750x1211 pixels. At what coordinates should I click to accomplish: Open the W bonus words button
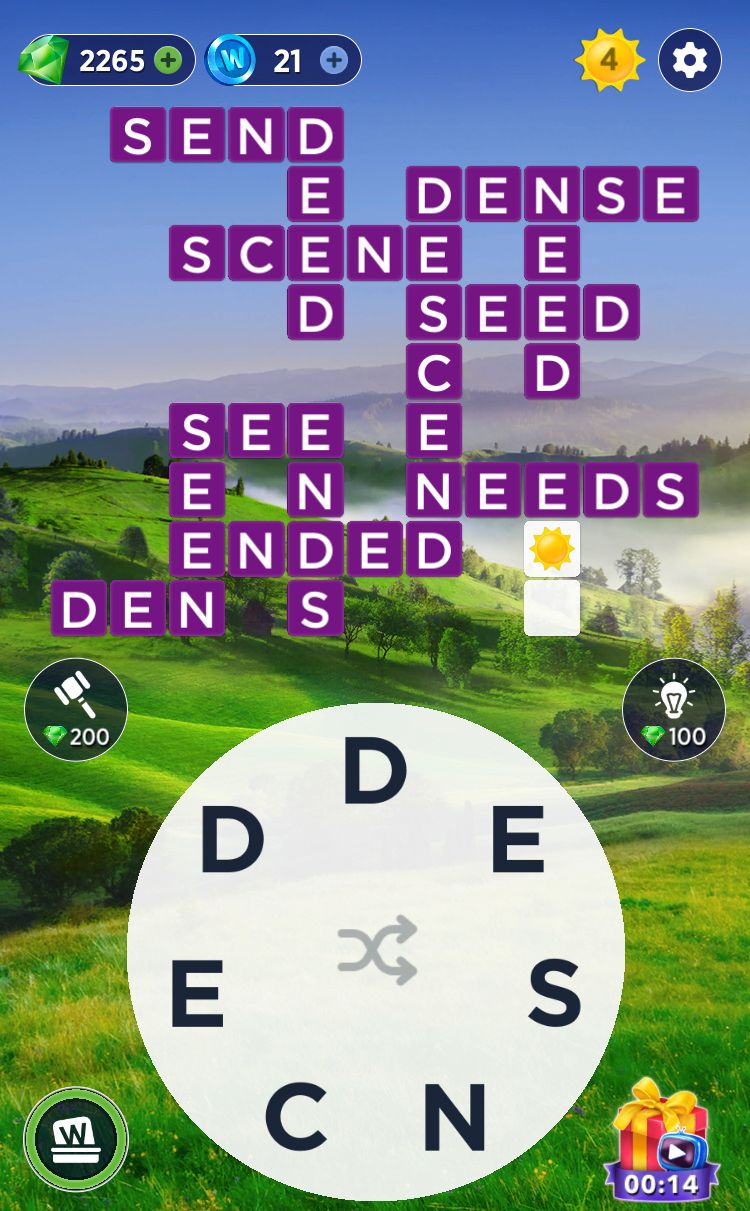tap(76, 1139)
